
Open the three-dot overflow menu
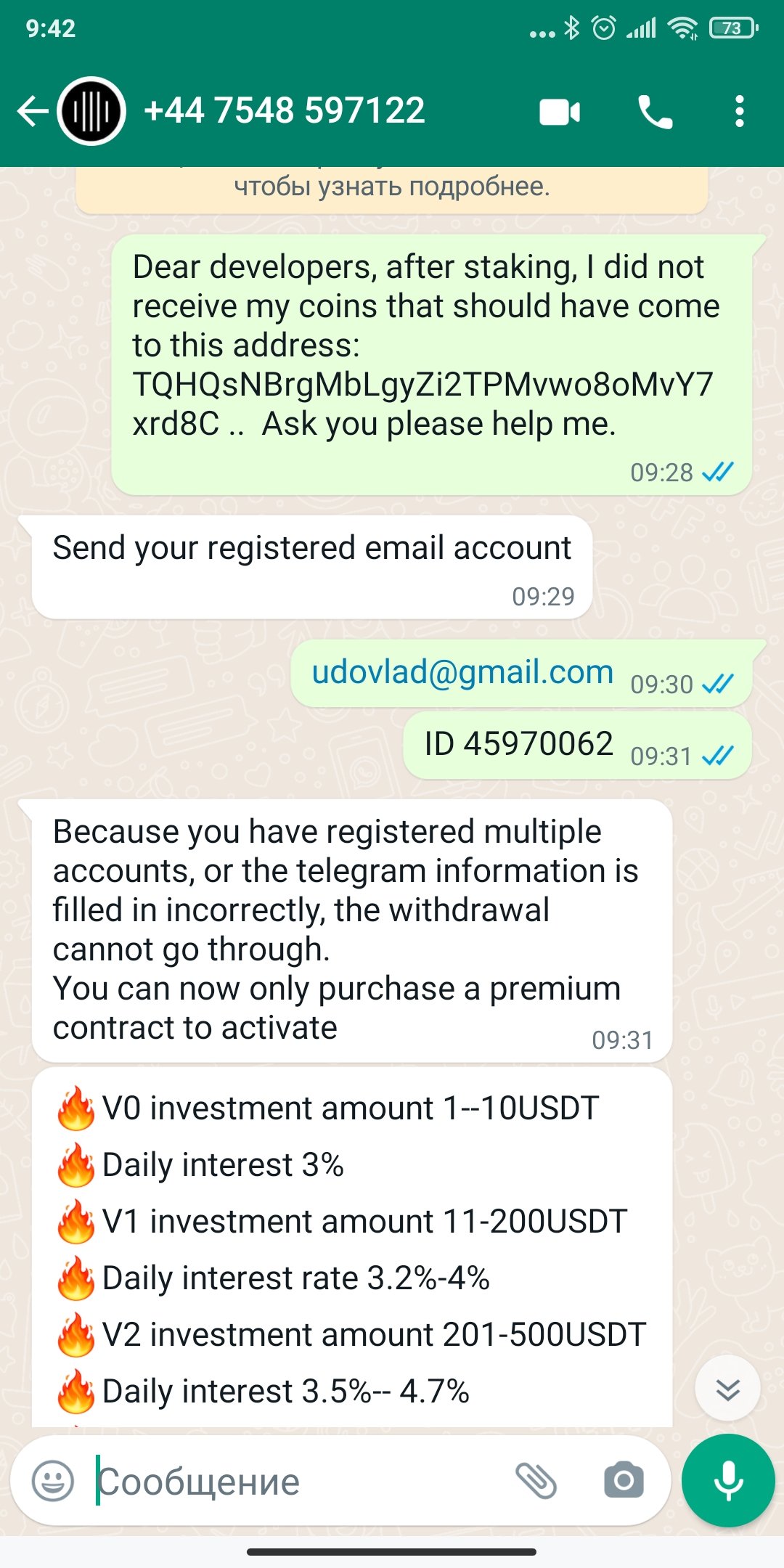pos(739,112)
